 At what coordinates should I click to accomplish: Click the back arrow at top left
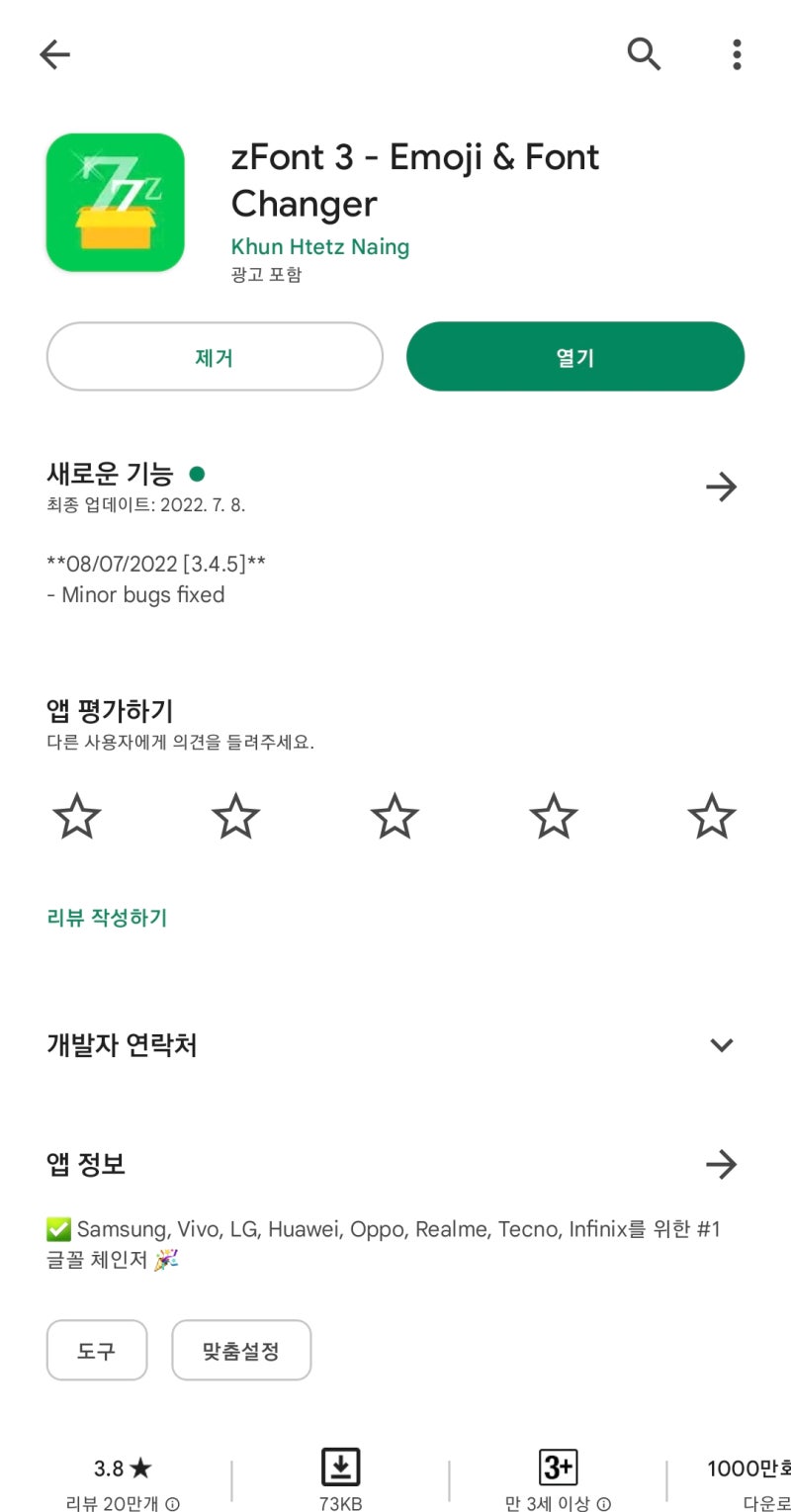click(54, 54)
